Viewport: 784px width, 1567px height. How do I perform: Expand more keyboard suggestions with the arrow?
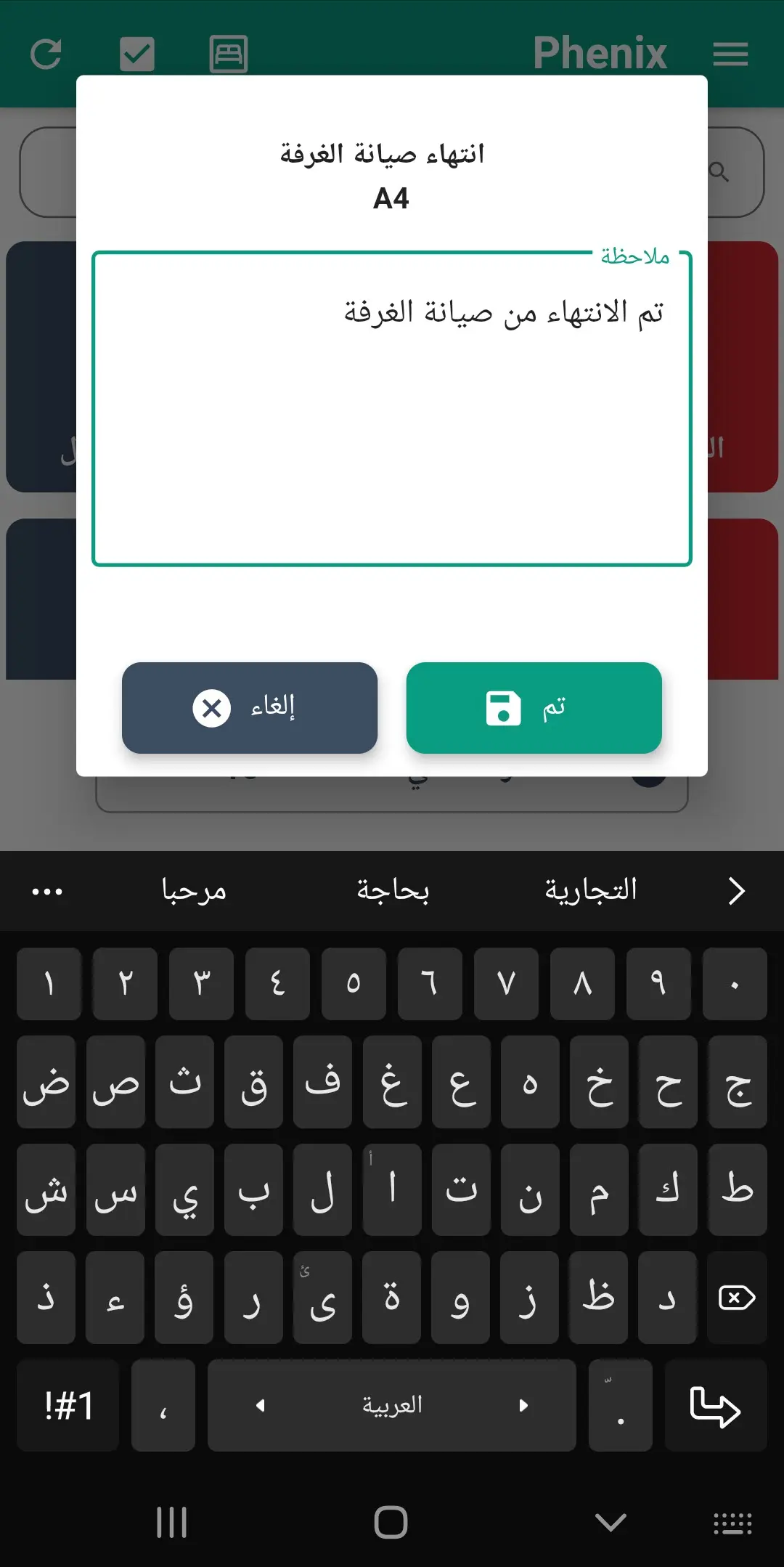[736, 891]
